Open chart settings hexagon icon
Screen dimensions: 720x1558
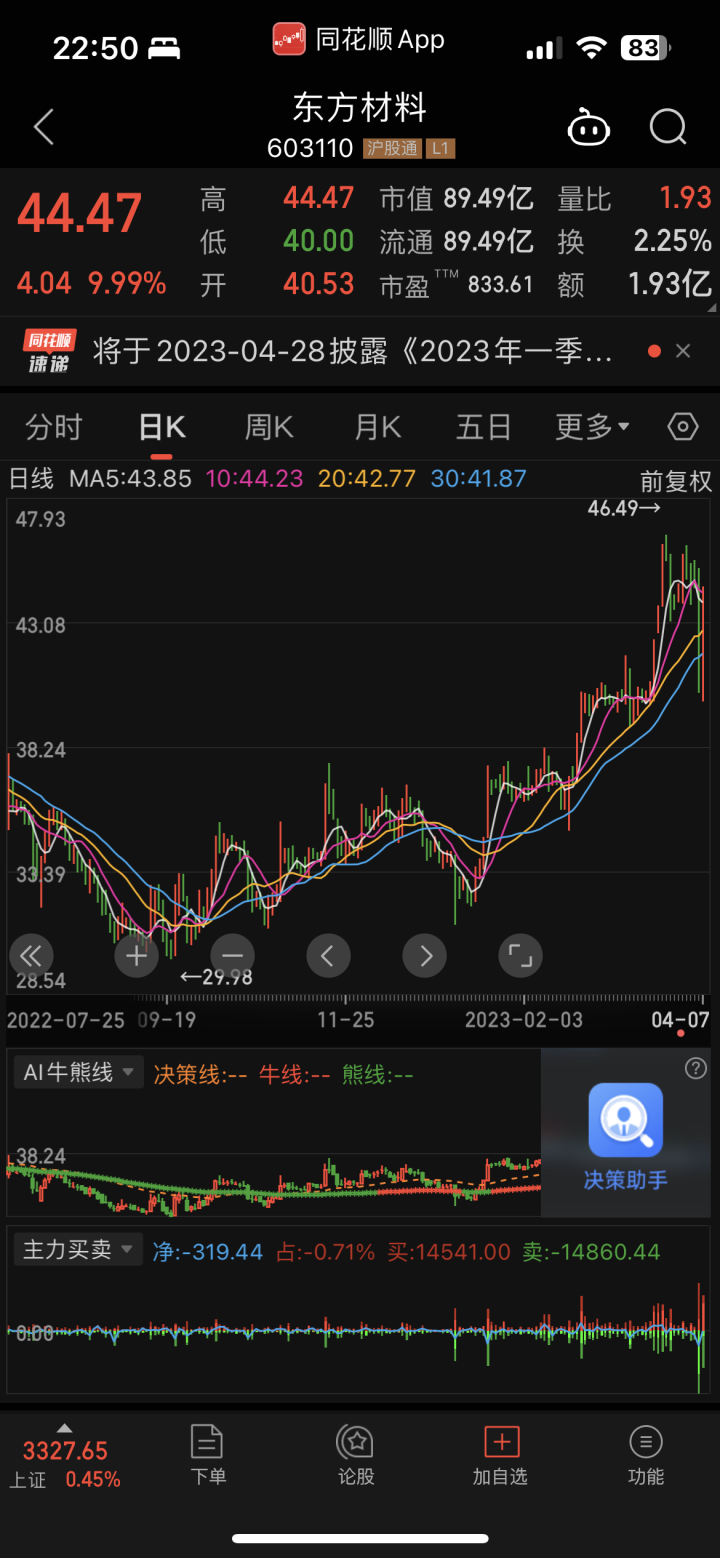point(682,428)
